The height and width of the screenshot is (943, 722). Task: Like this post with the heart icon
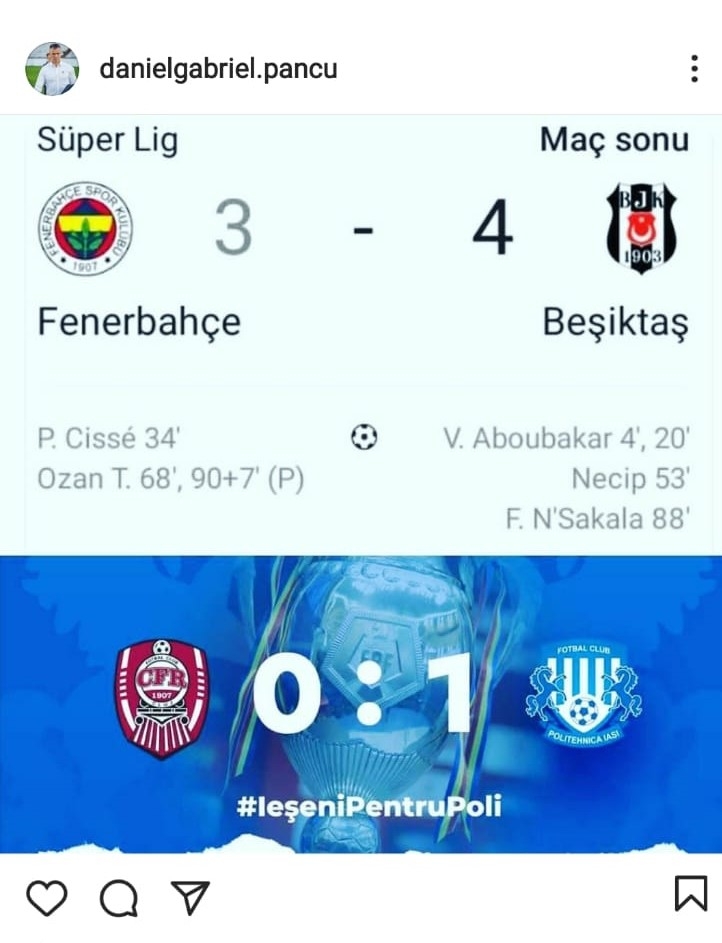pyautogui.click(x=46, y=897)
